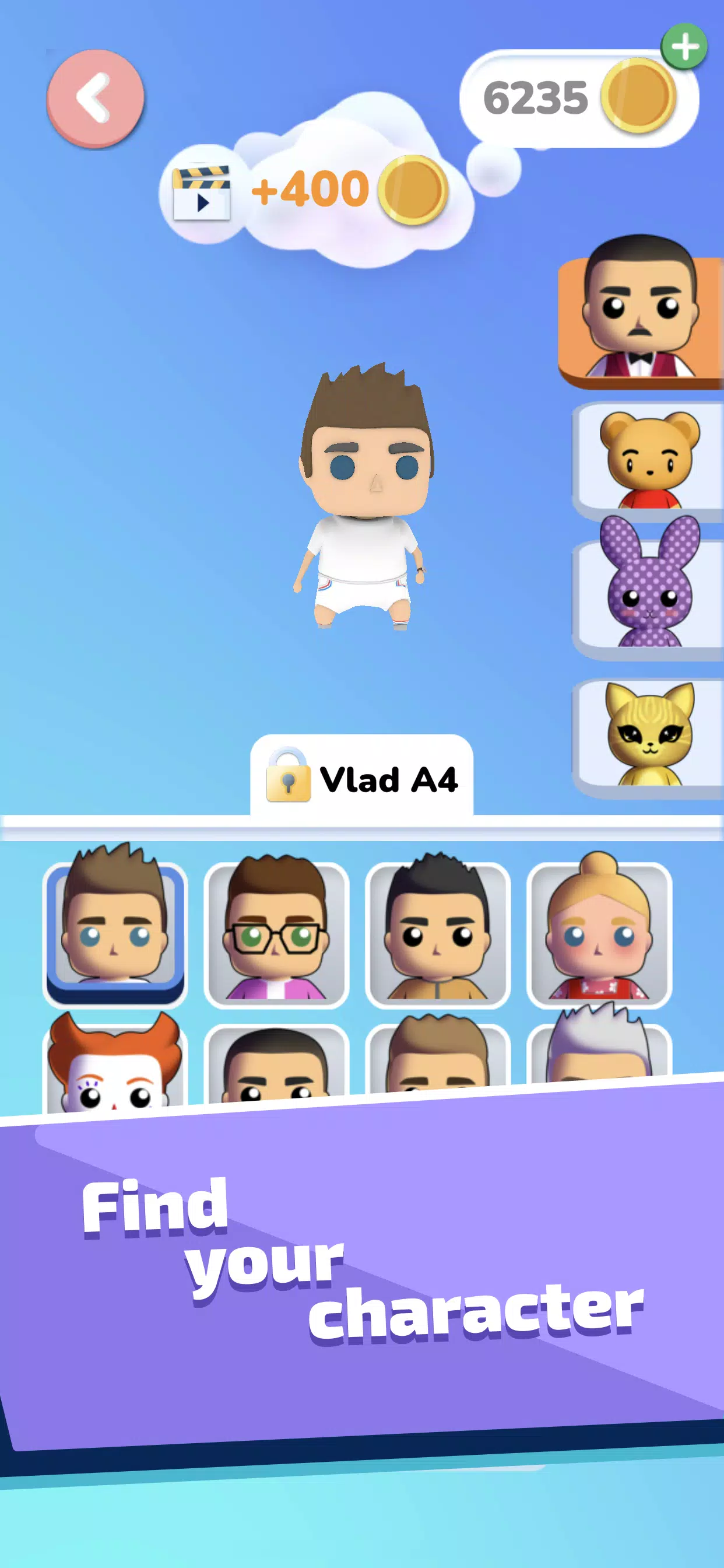Switch to the yellow cat category
Image resolution: width=724 pixels, height=1568 pixels.
click(649, 736)
